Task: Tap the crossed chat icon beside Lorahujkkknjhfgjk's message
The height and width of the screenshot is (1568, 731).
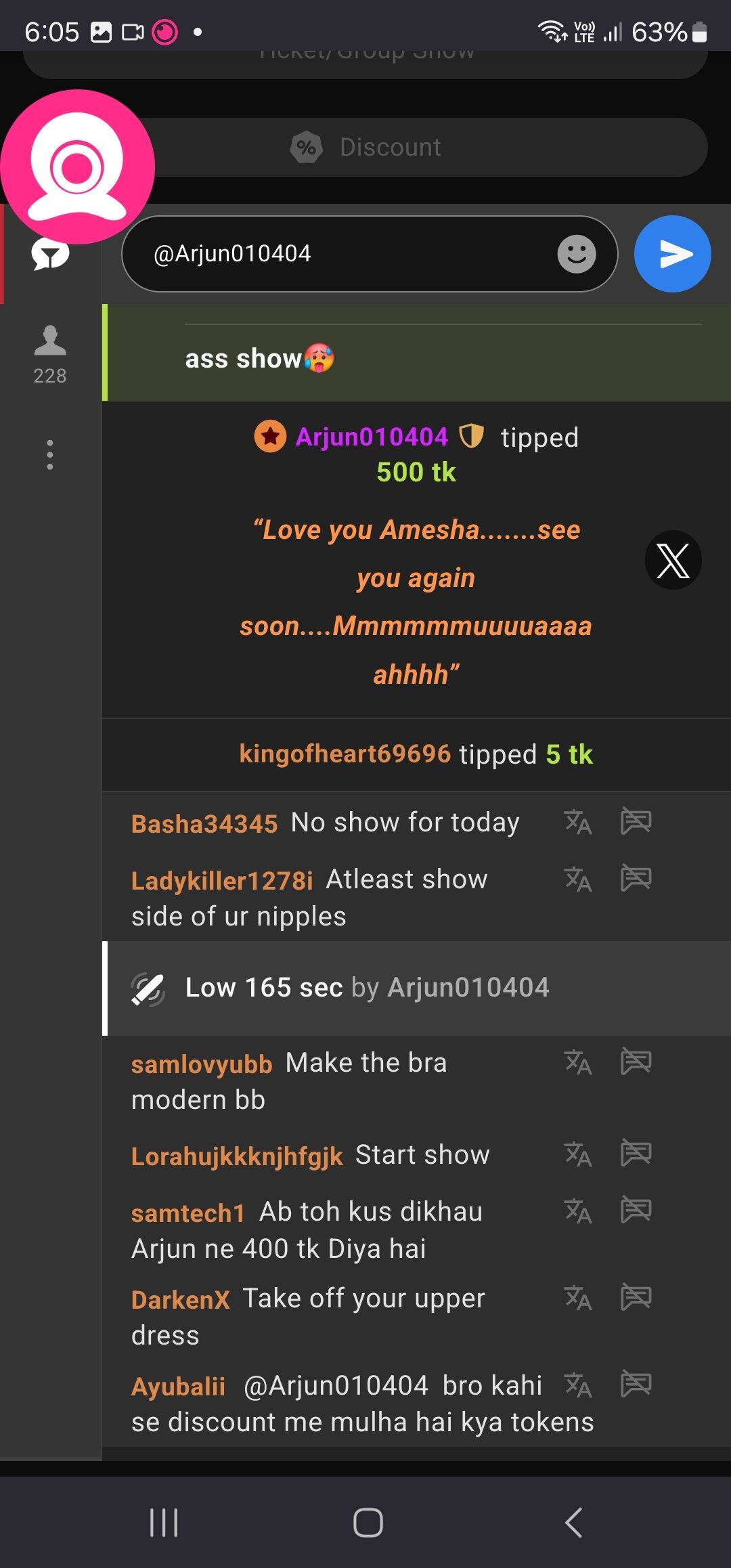Action: tap(636, 1154)
